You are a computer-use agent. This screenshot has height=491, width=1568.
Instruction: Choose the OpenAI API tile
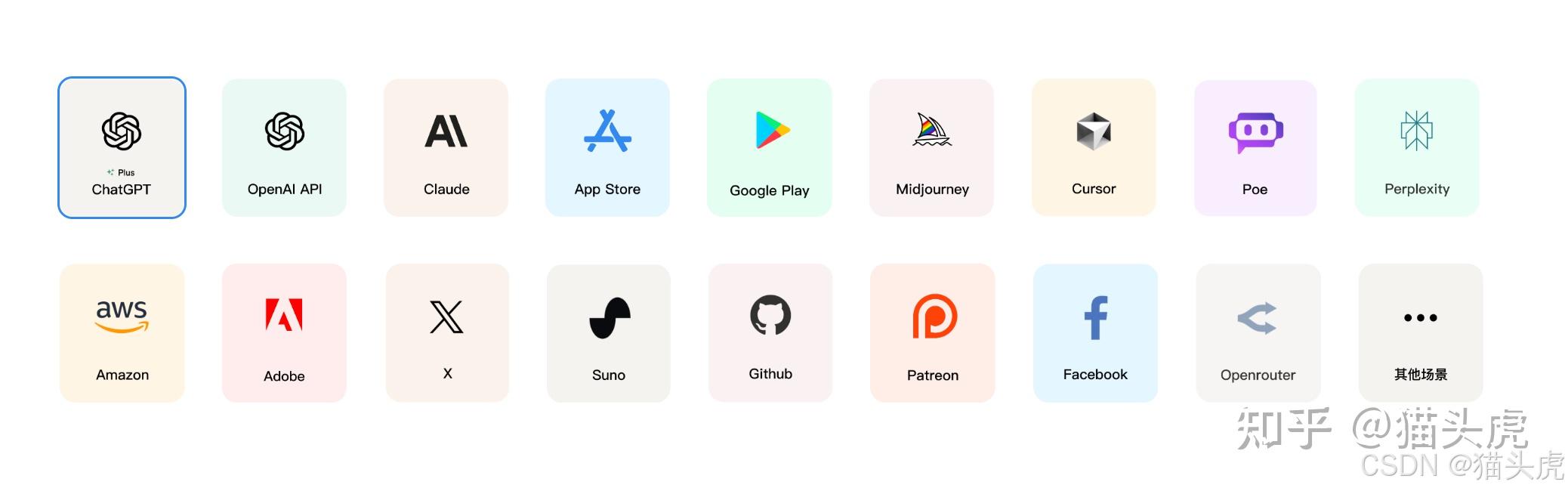pos(284,148)
